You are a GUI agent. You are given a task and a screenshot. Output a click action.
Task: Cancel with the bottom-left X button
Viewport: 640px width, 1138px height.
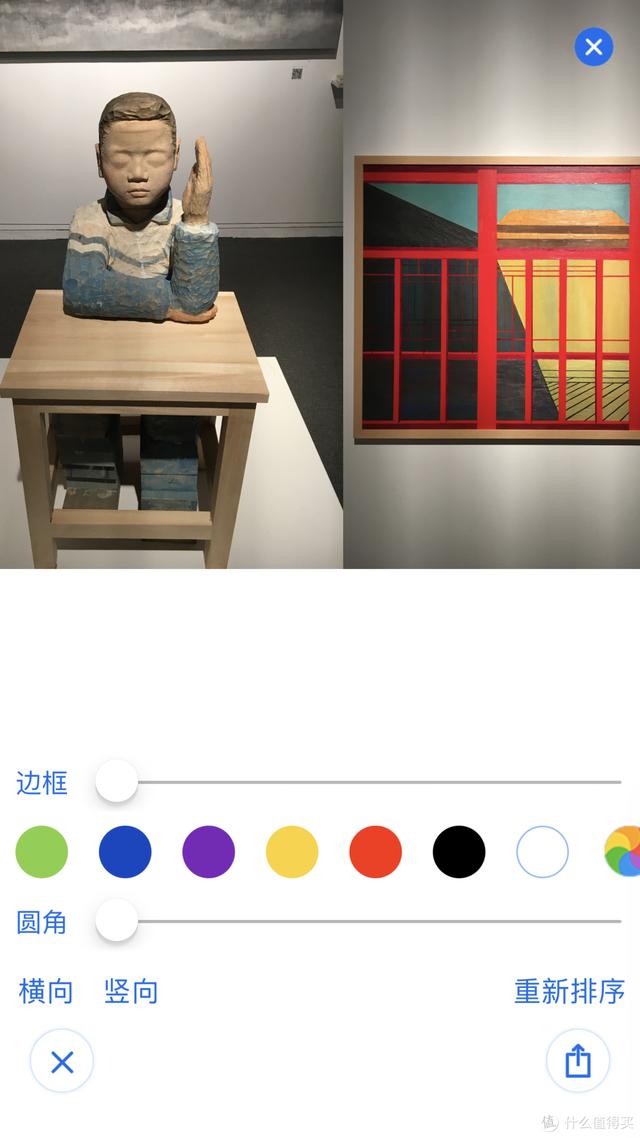pyautogui.click(x=62, y=1061)
